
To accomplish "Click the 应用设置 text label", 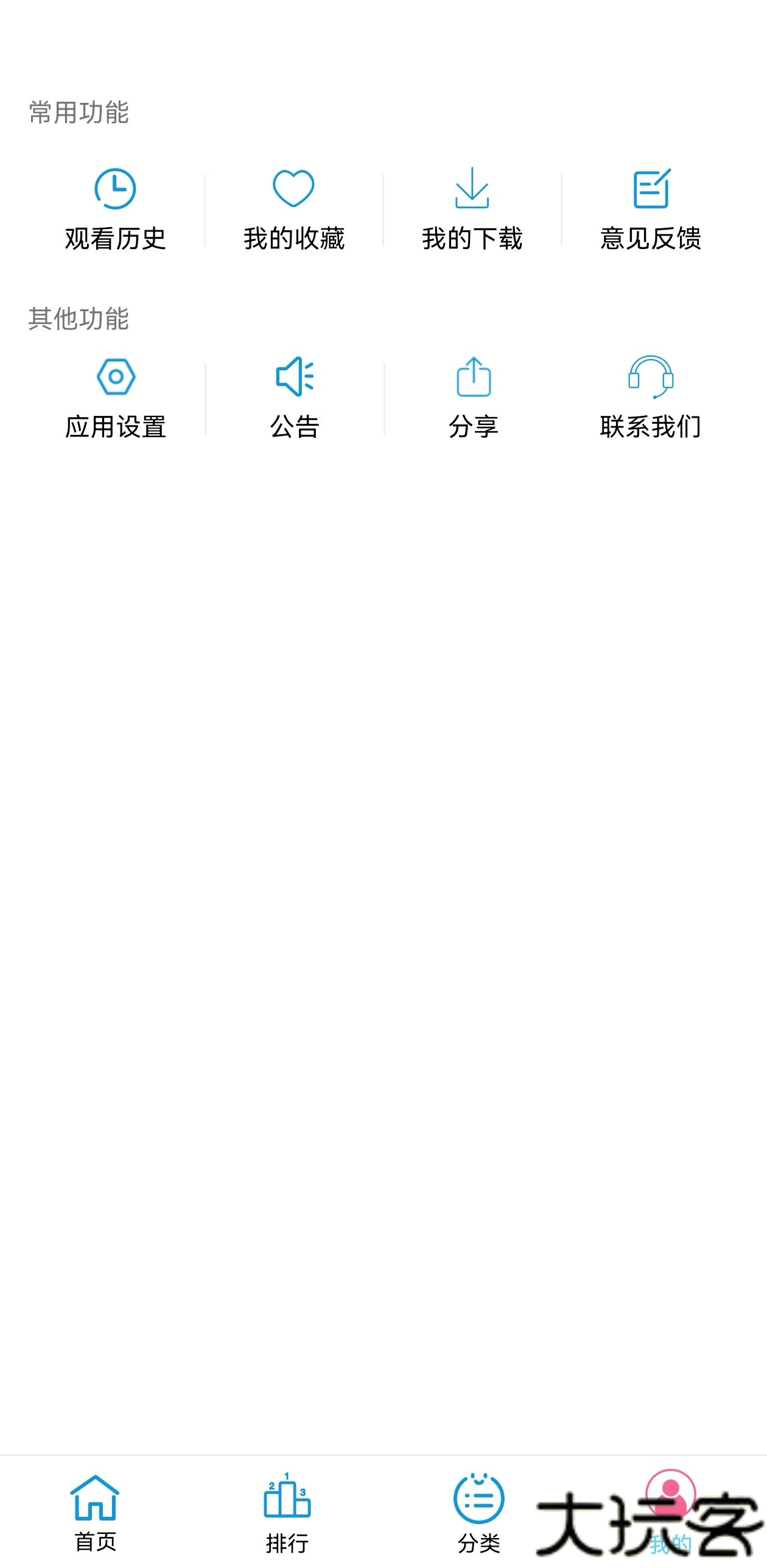I will coord(116,427).
